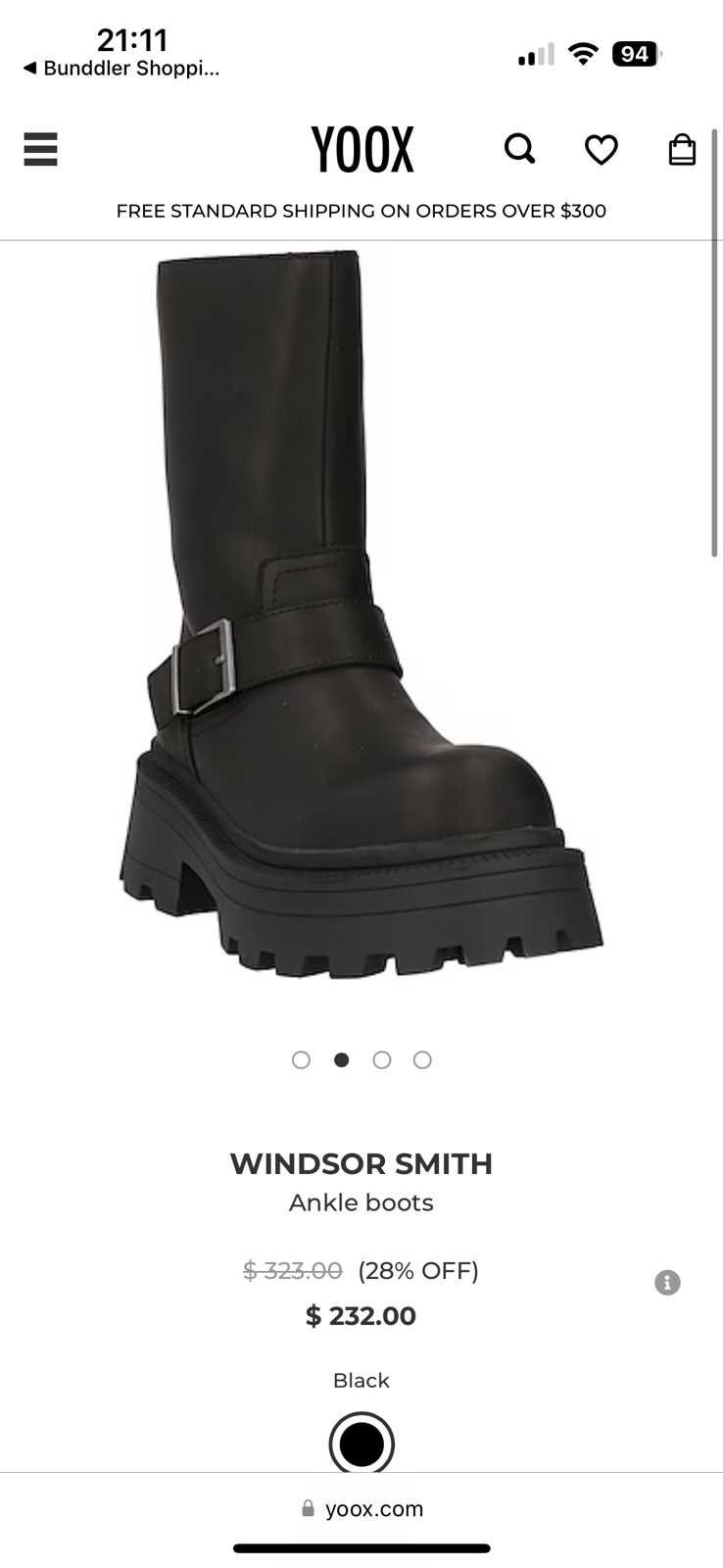The image size is (723, 1568).
Task: Show the first product image dot
Action: 301,1059
